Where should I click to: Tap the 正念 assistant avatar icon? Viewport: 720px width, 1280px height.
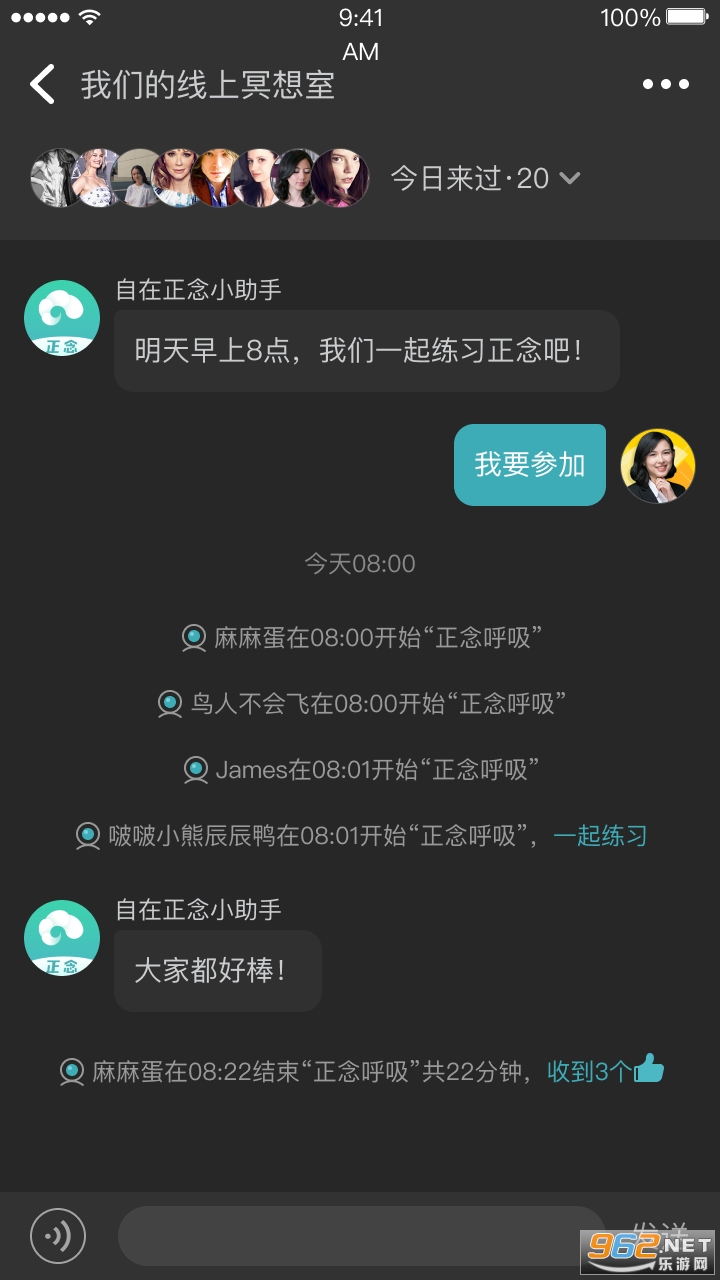pos(61,317)
